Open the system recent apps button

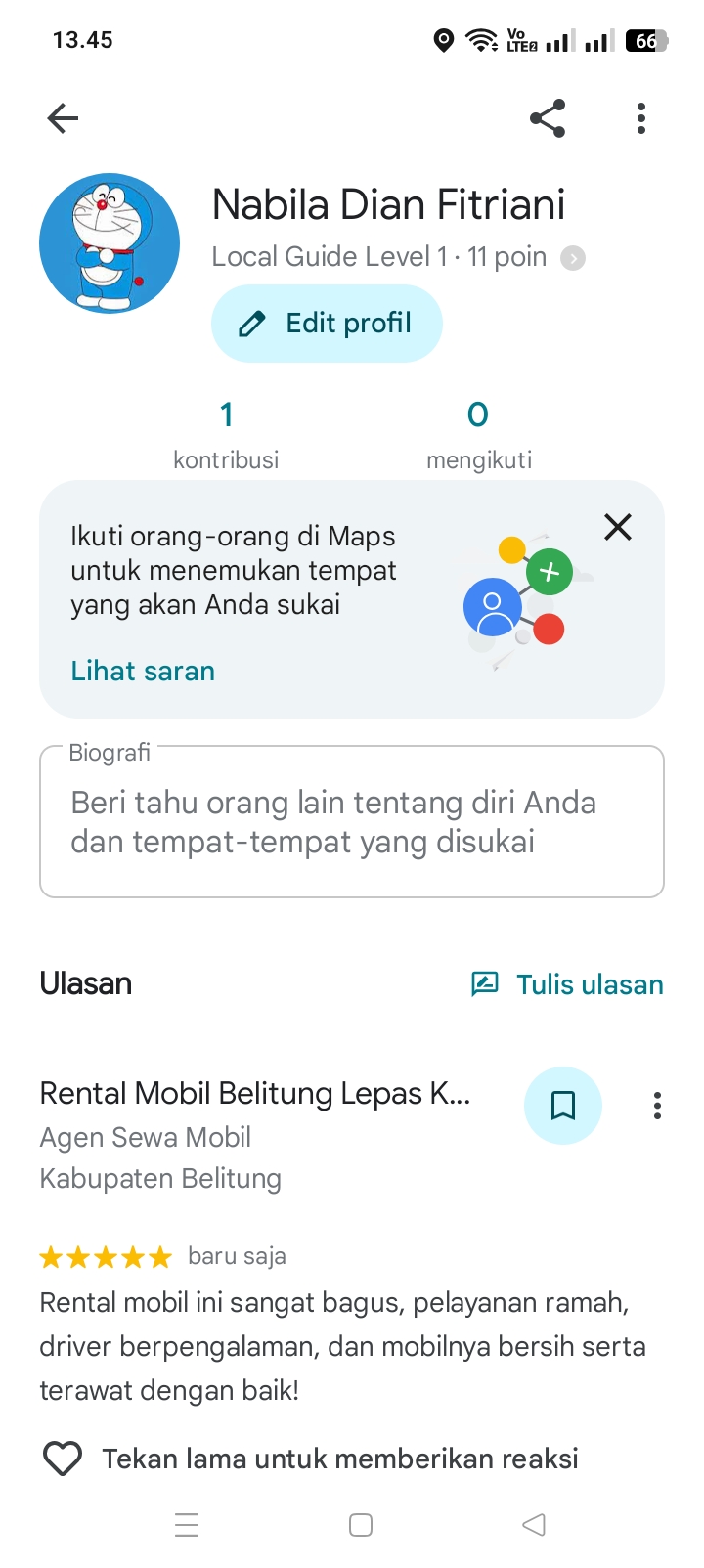(187, 1525)
